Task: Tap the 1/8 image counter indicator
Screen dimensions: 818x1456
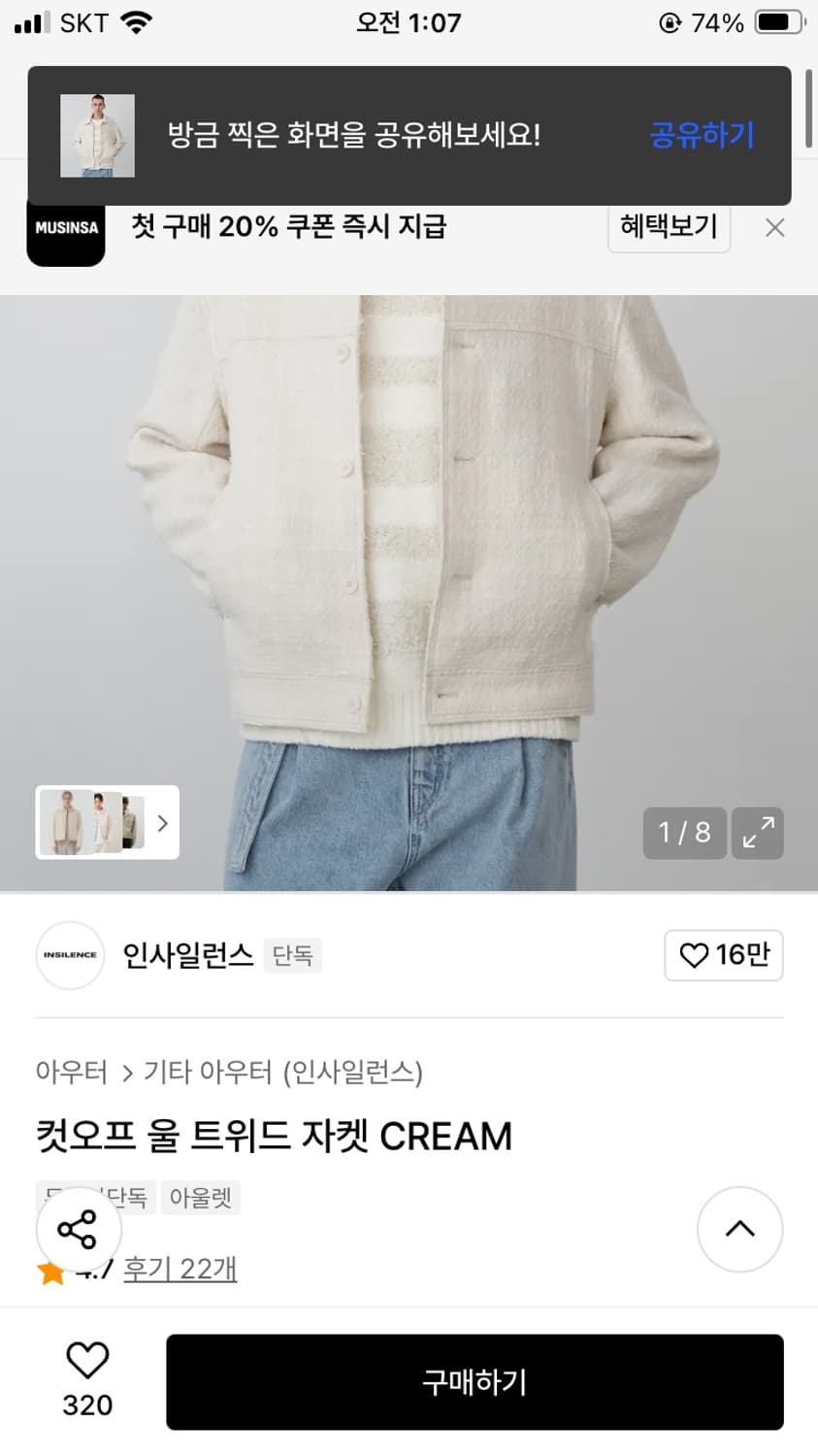Action: (684, 833)
